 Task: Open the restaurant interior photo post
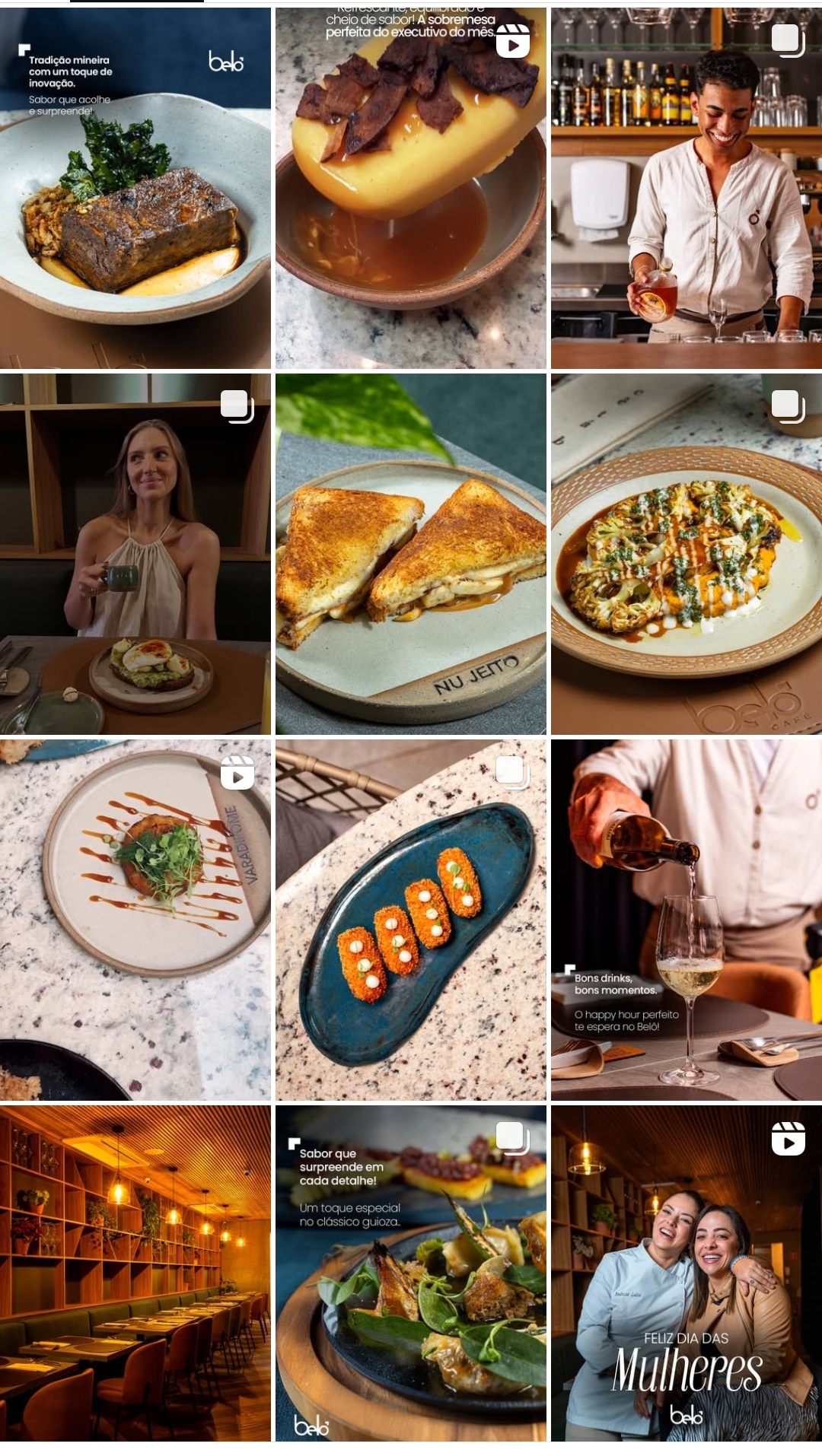tap(135, 1273)
